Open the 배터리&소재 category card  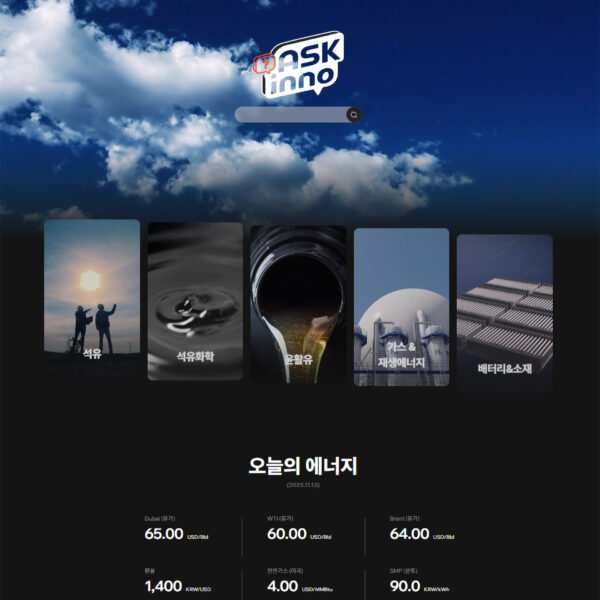[504, 312]
